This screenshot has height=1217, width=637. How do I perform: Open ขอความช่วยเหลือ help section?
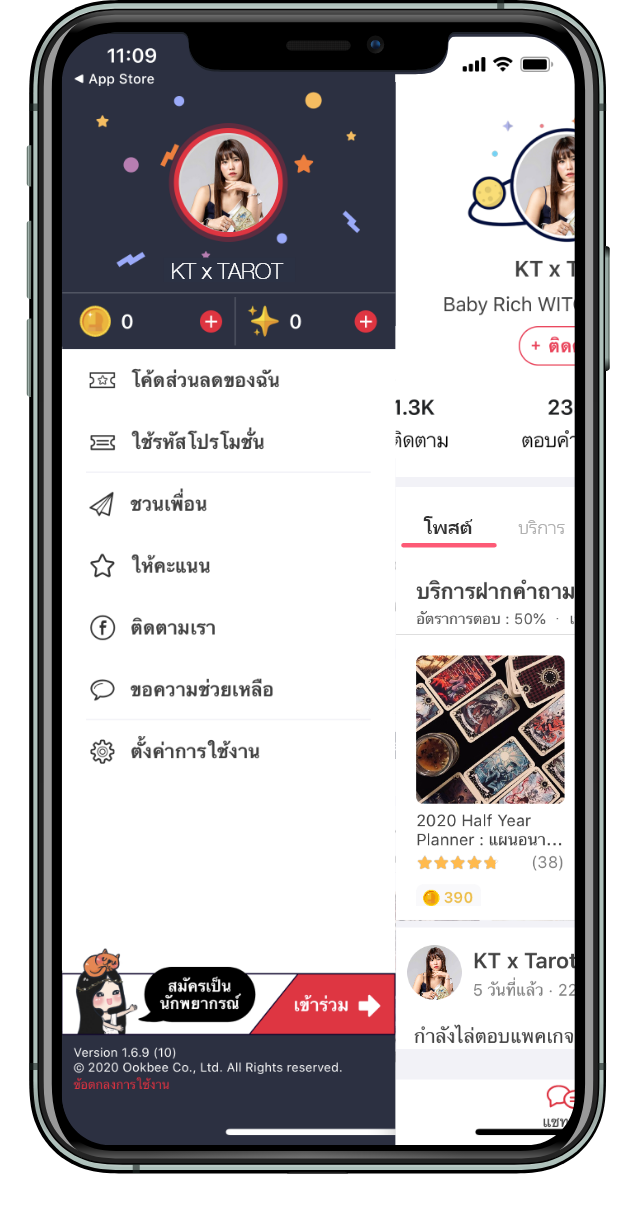pyautogui.click(x=201, y=690)
